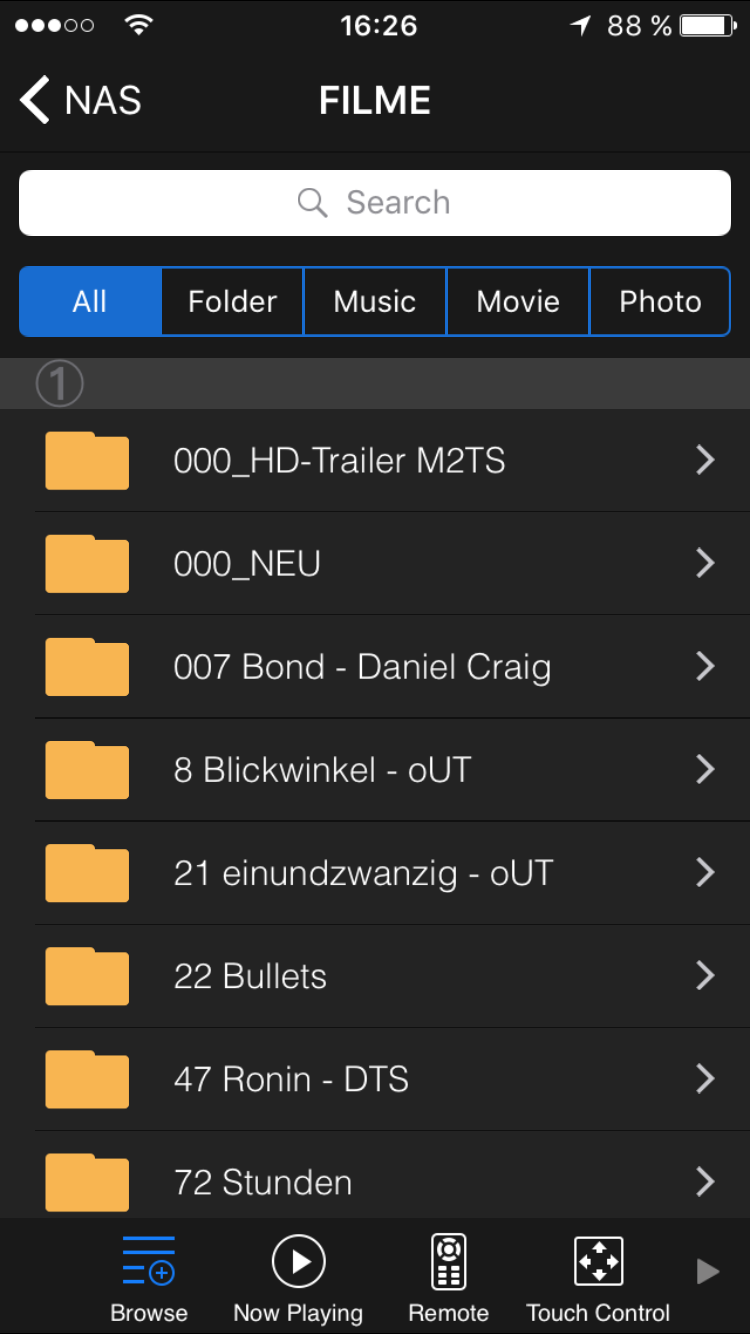Show more toolbar items with the arrow
Screen dimensions: 750x1334
click(708, 1272)
